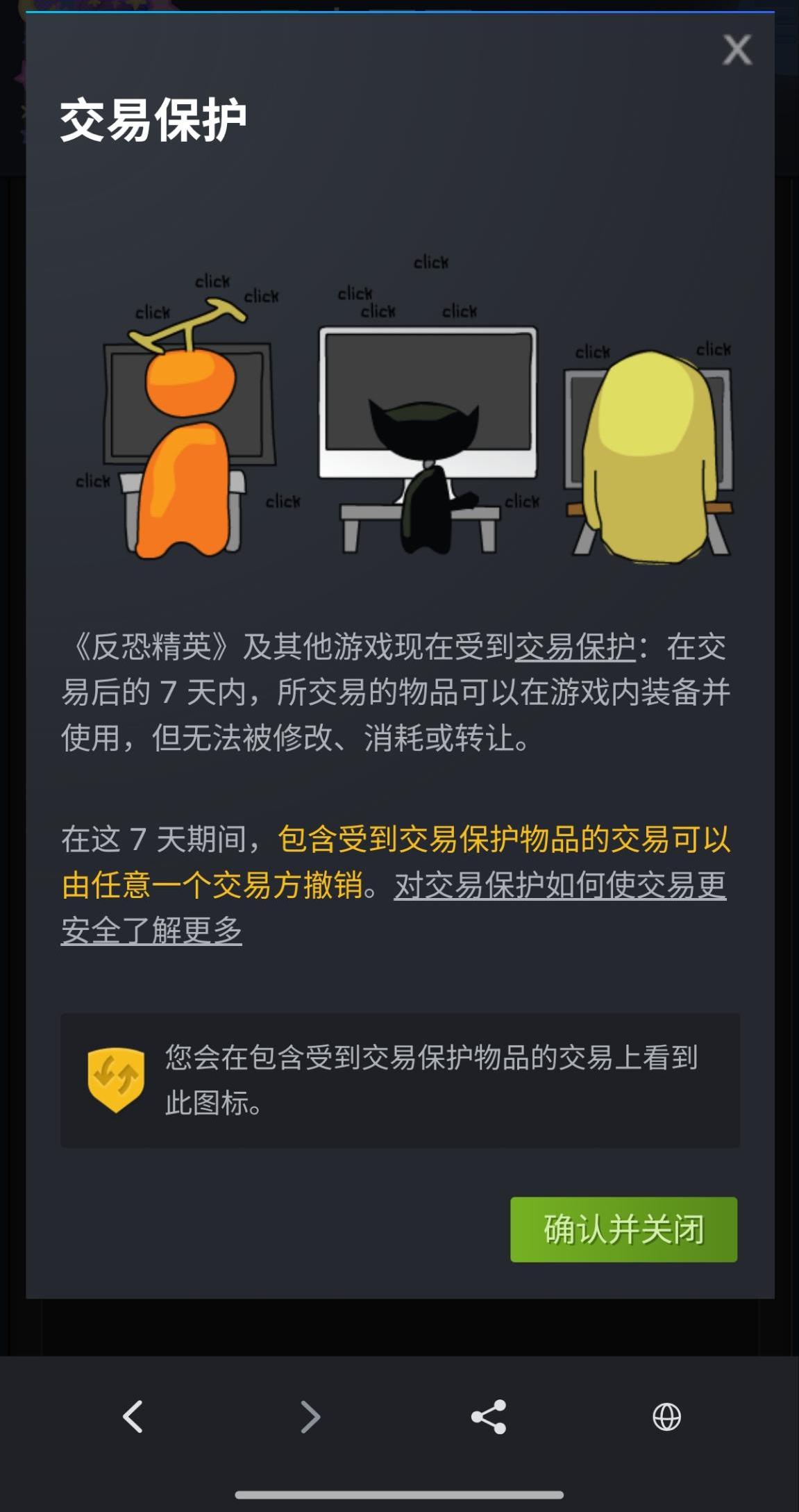The width and height of the screenshot is (799, 1512).
Task: Close the 交易保护 dialog with X
Action: tap(737, 50)
